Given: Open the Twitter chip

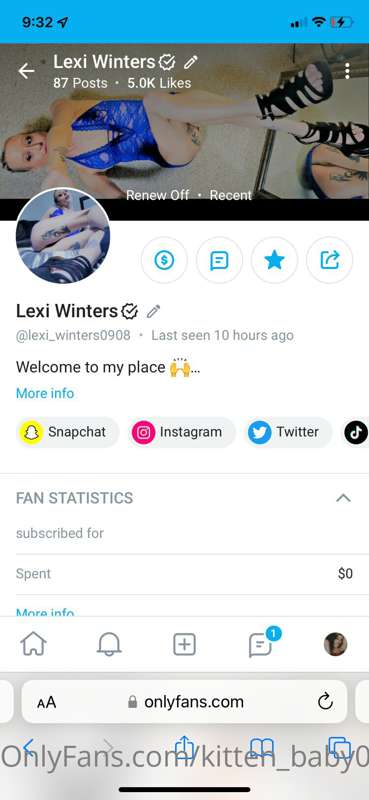Looking at the screenshot, I should (x=288, y=432).
